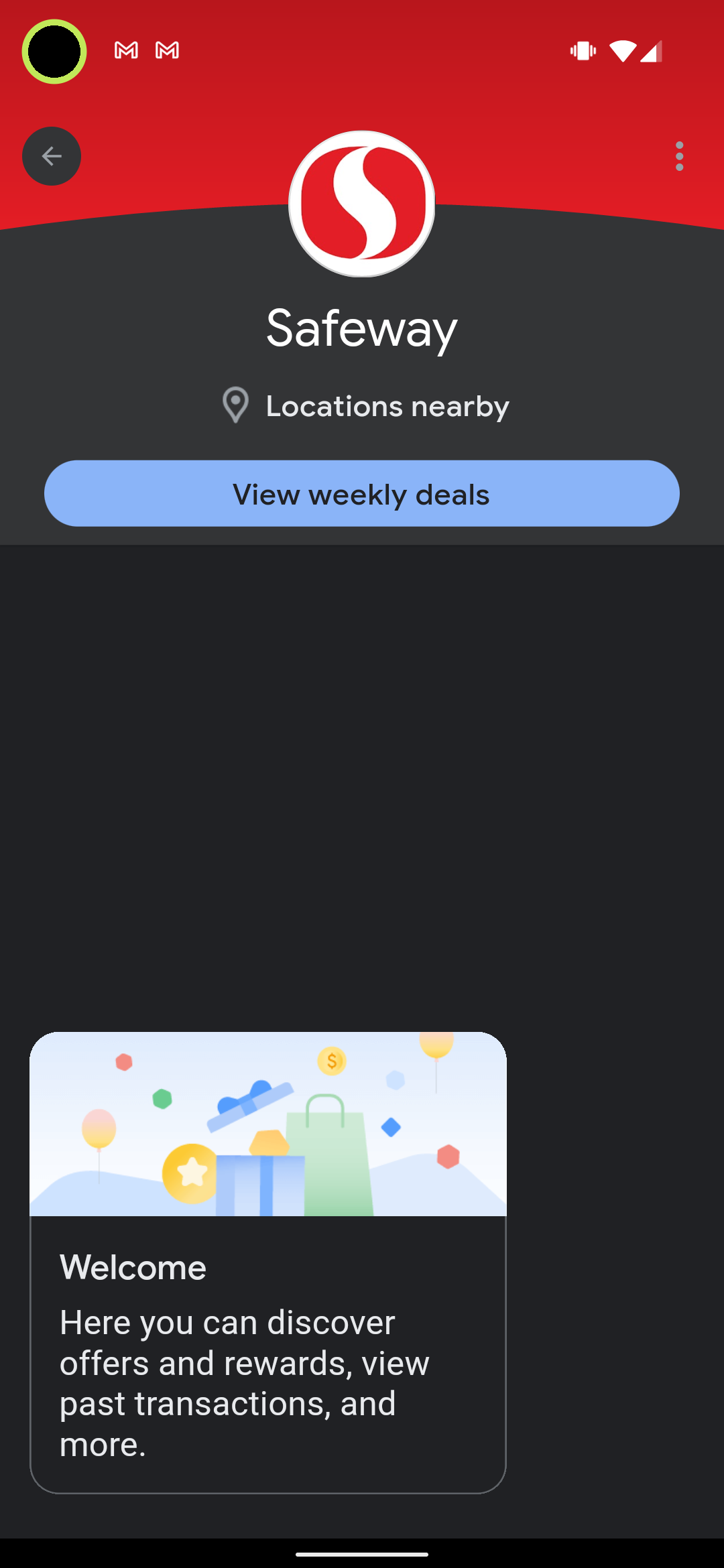Tap the cellular signal indicator

click(652, 50)
